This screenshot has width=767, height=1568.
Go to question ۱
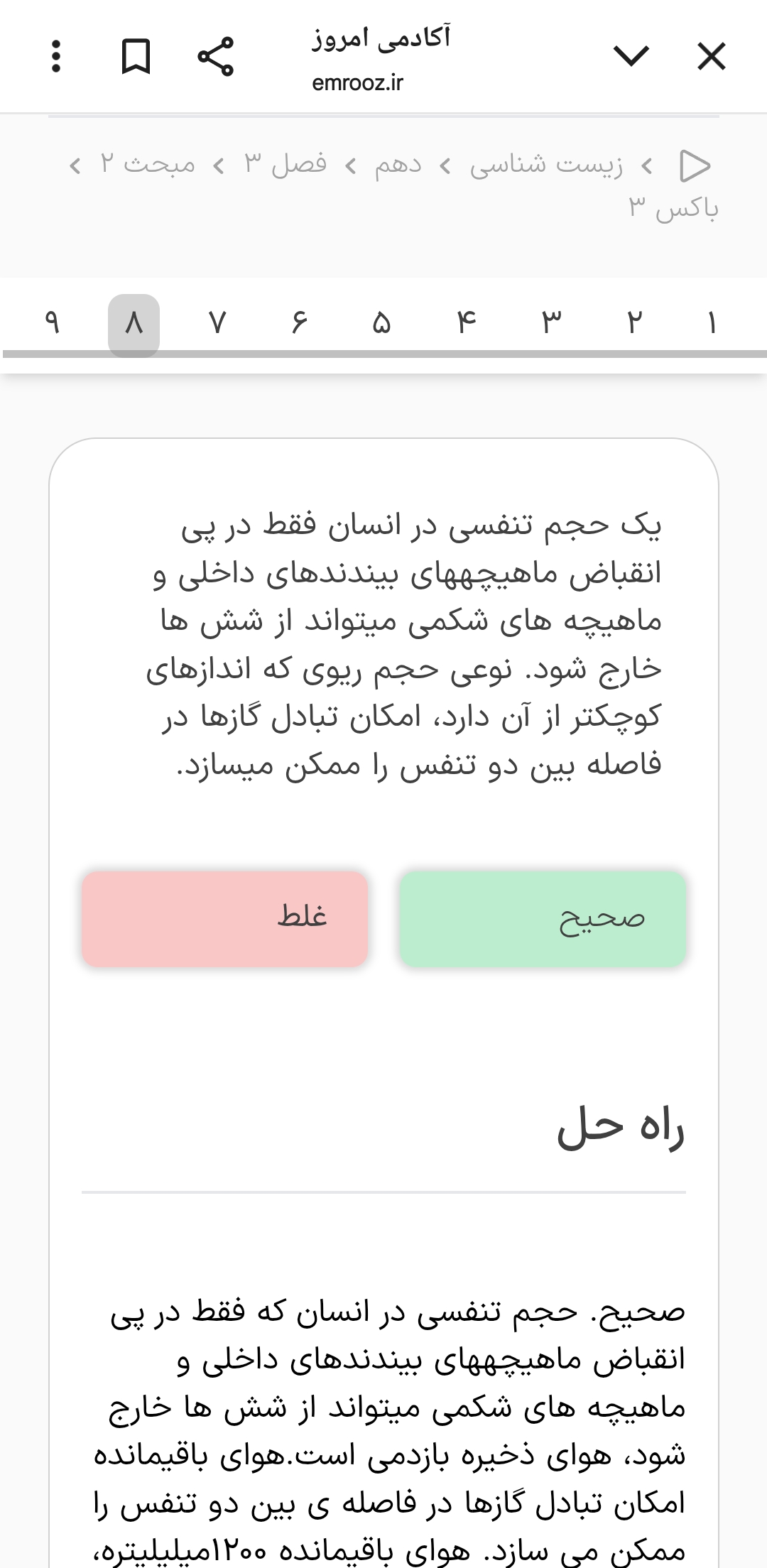point(712,325)
